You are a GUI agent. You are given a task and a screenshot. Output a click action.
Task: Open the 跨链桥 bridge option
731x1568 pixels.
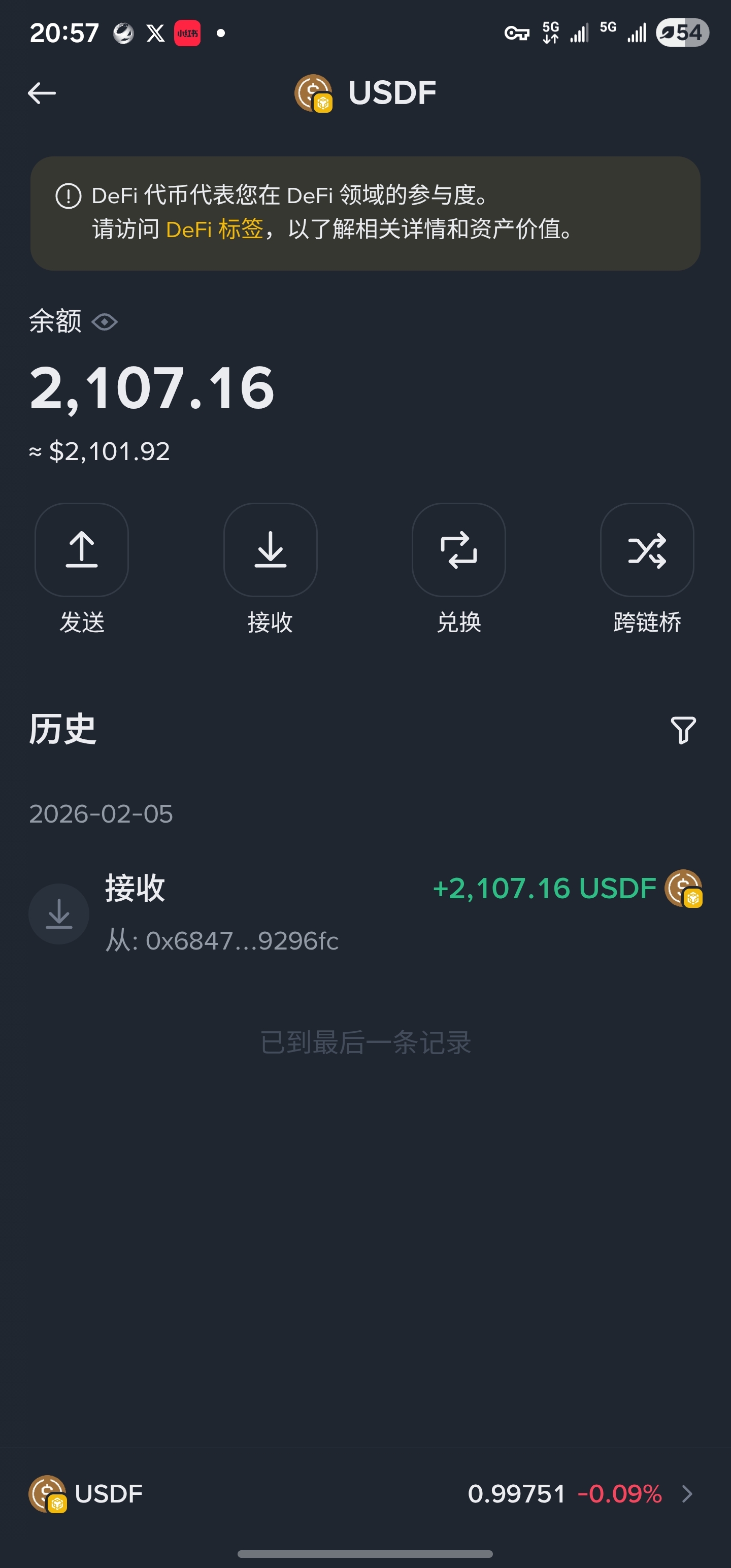click(x=646, y=549)
